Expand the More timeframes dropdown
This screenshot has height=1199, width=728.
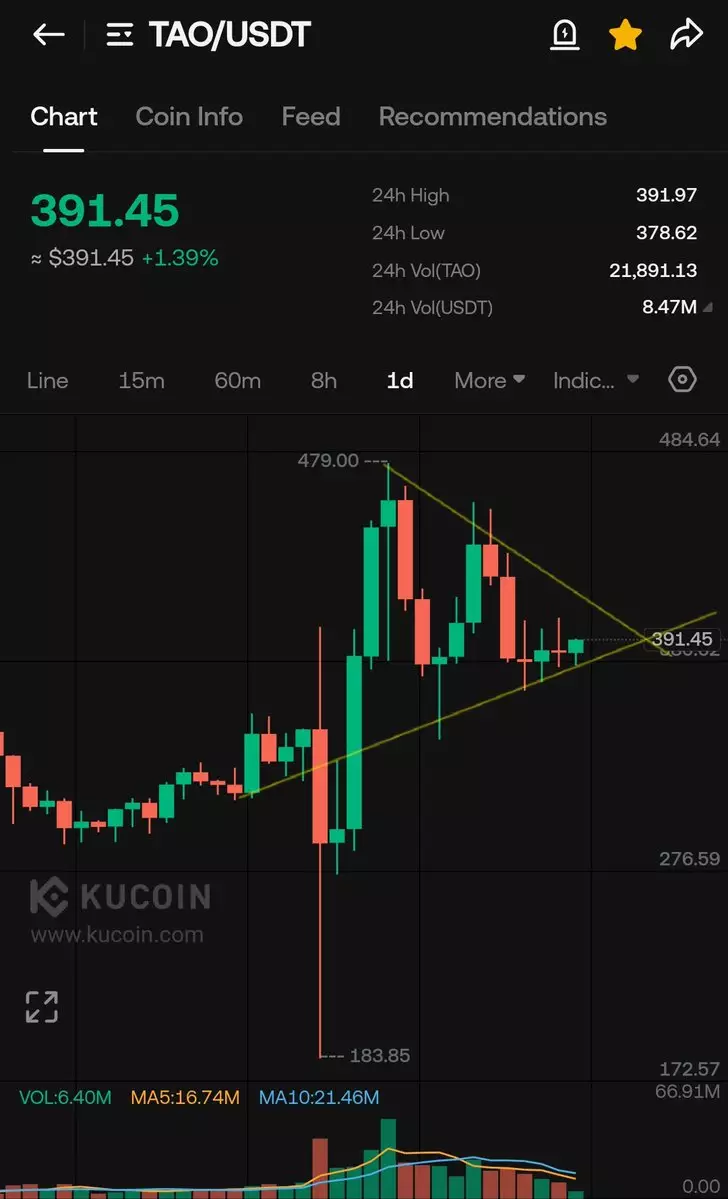pos(489,380)
